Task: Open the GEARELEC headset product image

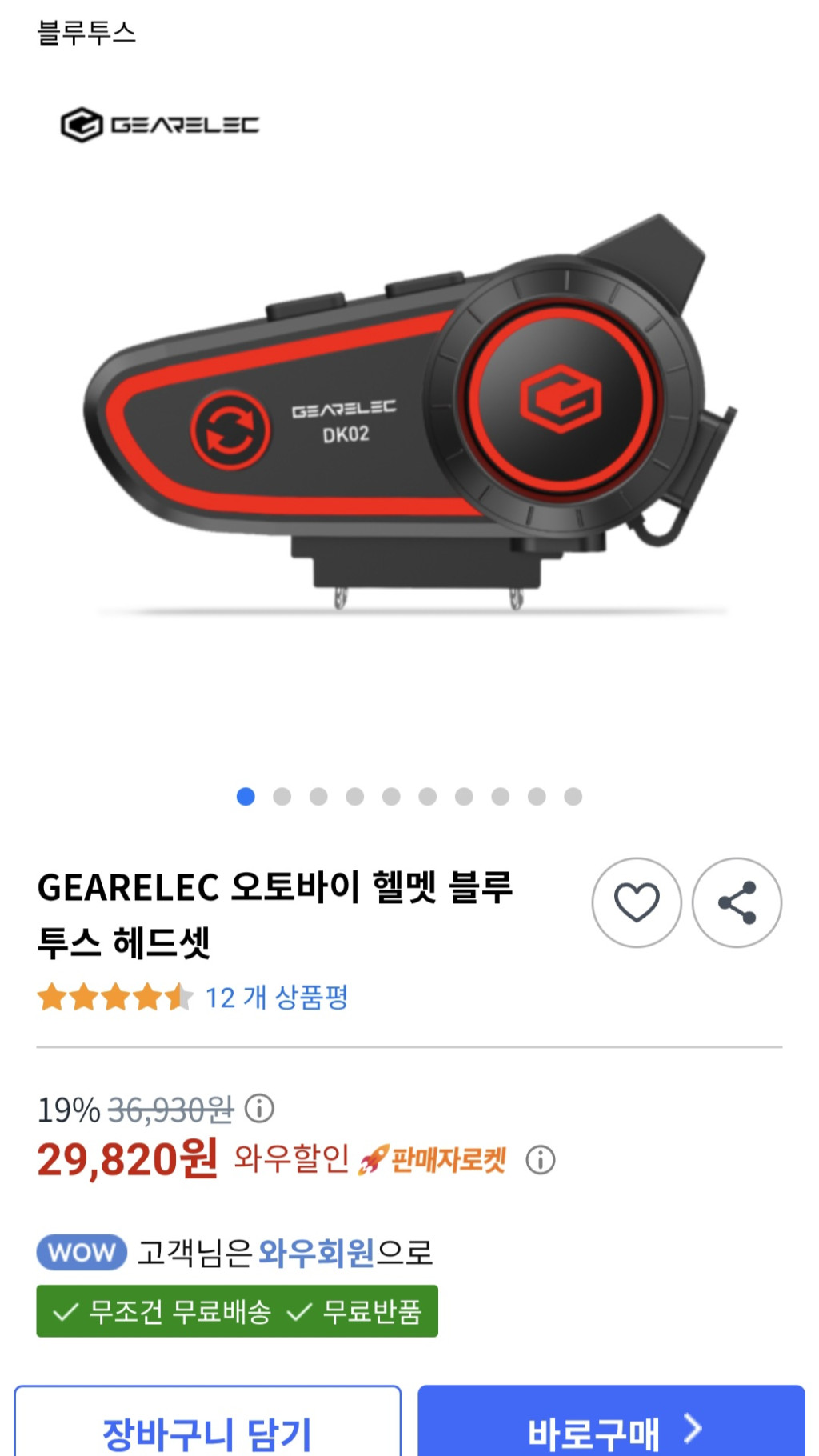Action: click(x=409, y=416)
